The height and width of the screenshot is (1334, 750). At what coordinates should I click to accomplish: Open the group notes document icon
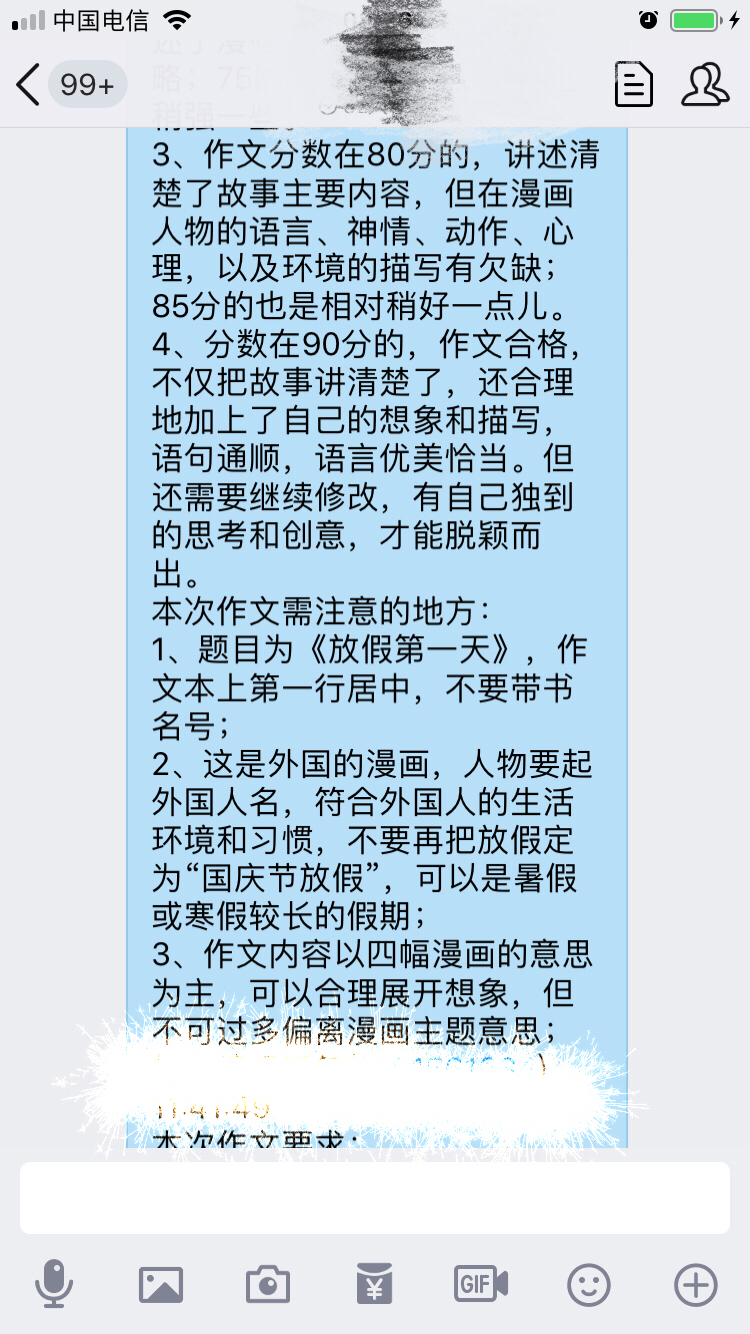(x=634, y=85)
